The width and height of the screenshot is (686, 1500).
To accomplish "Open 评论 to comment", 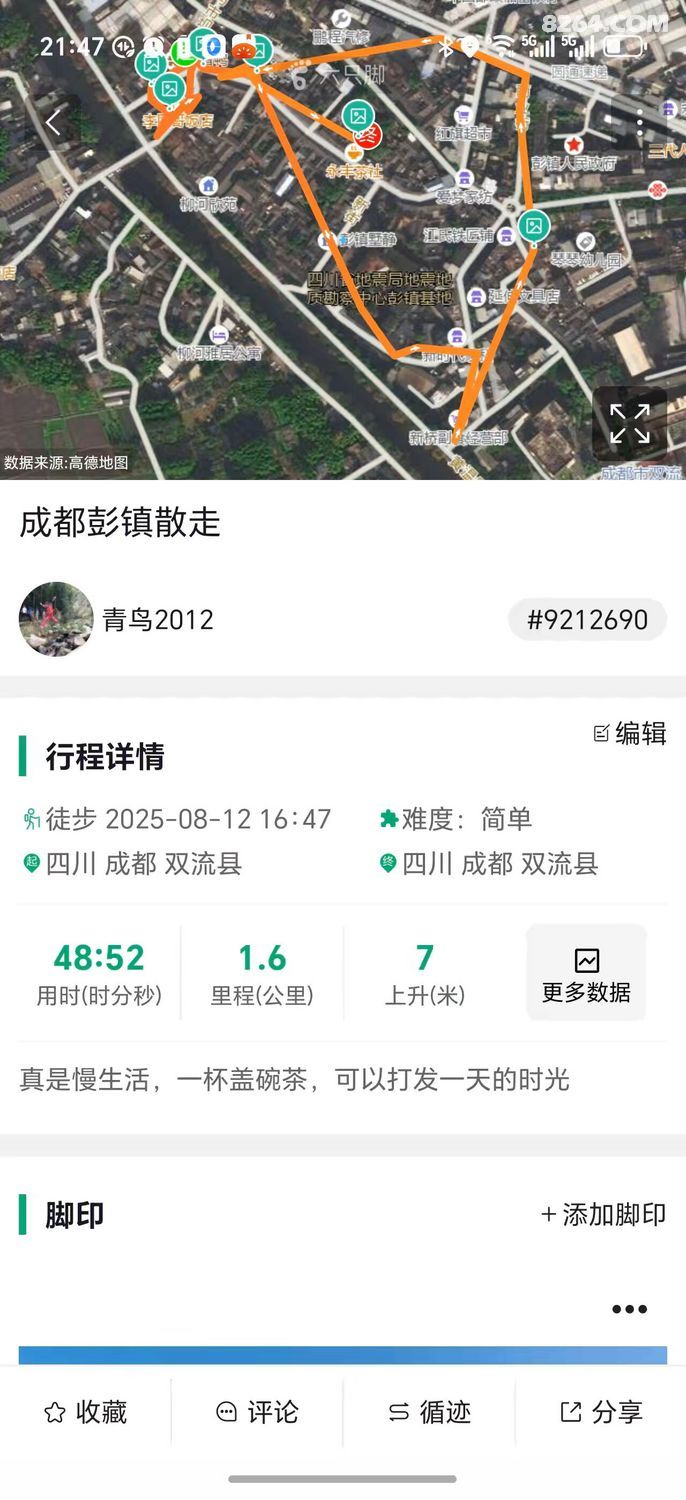I will pos(258,1412).
